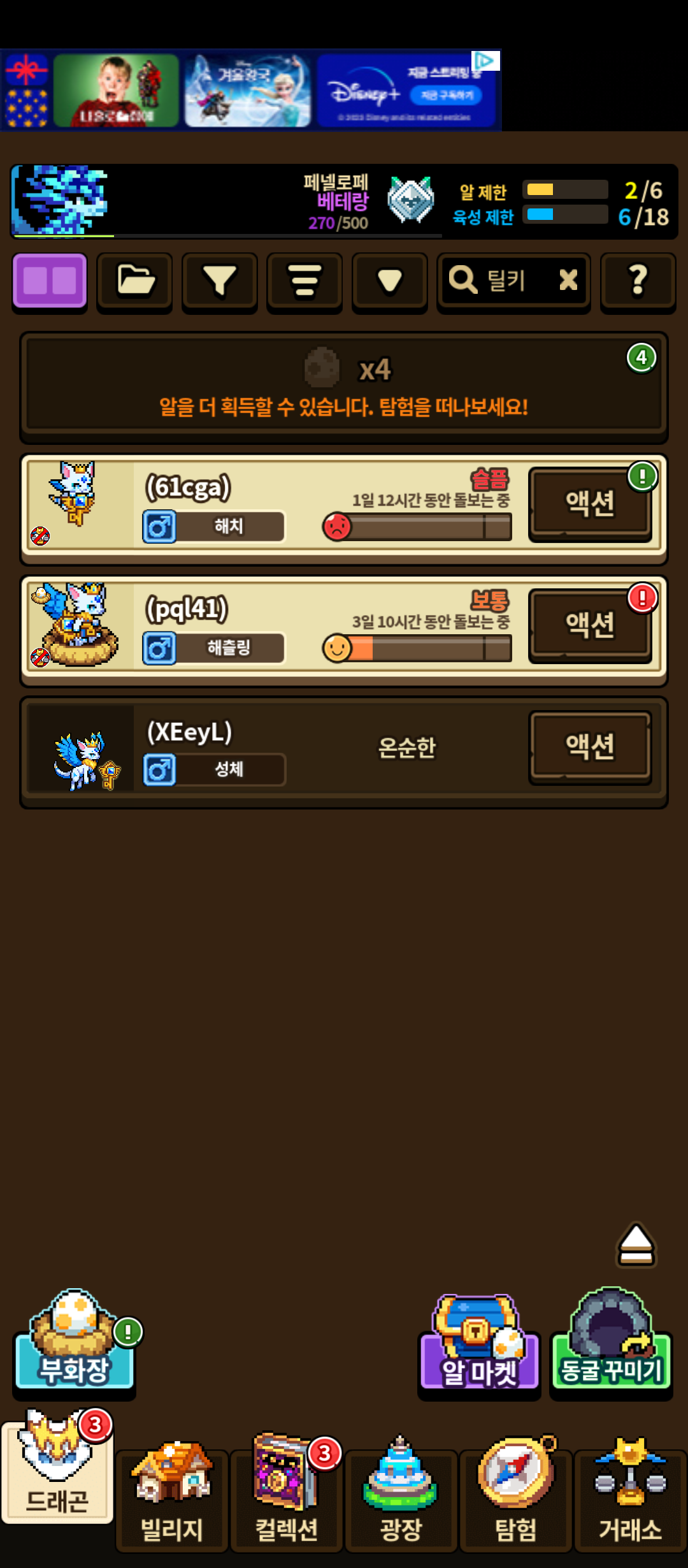This screenshot has width=688, height=1568.
Task: Tap 액션 for dragon 61cga
Action: point(591,504)
